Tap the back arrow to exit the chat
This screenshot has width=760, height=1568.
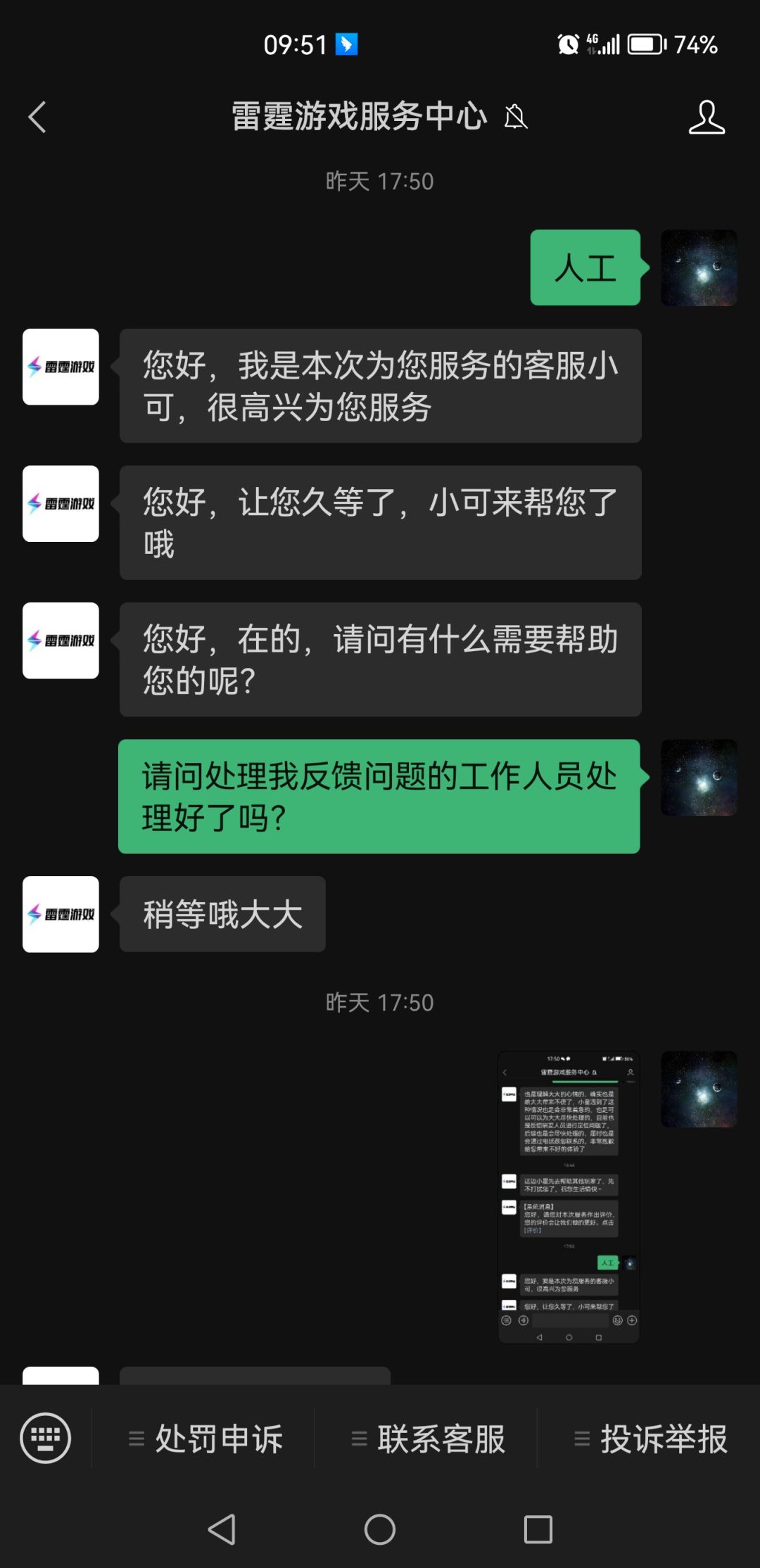click(38, 116)
